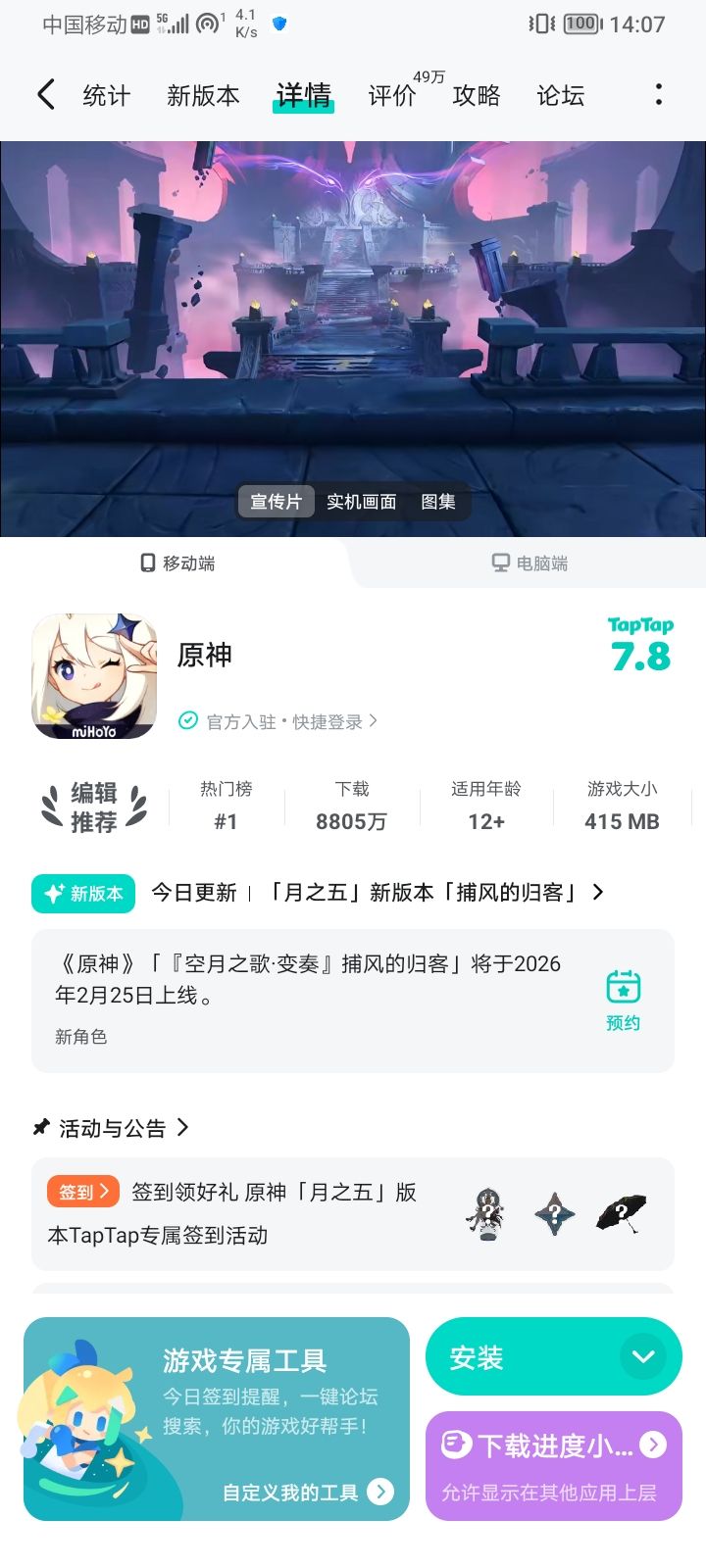Switch to the 实机画面 media tab

click(x=362, y=502)
